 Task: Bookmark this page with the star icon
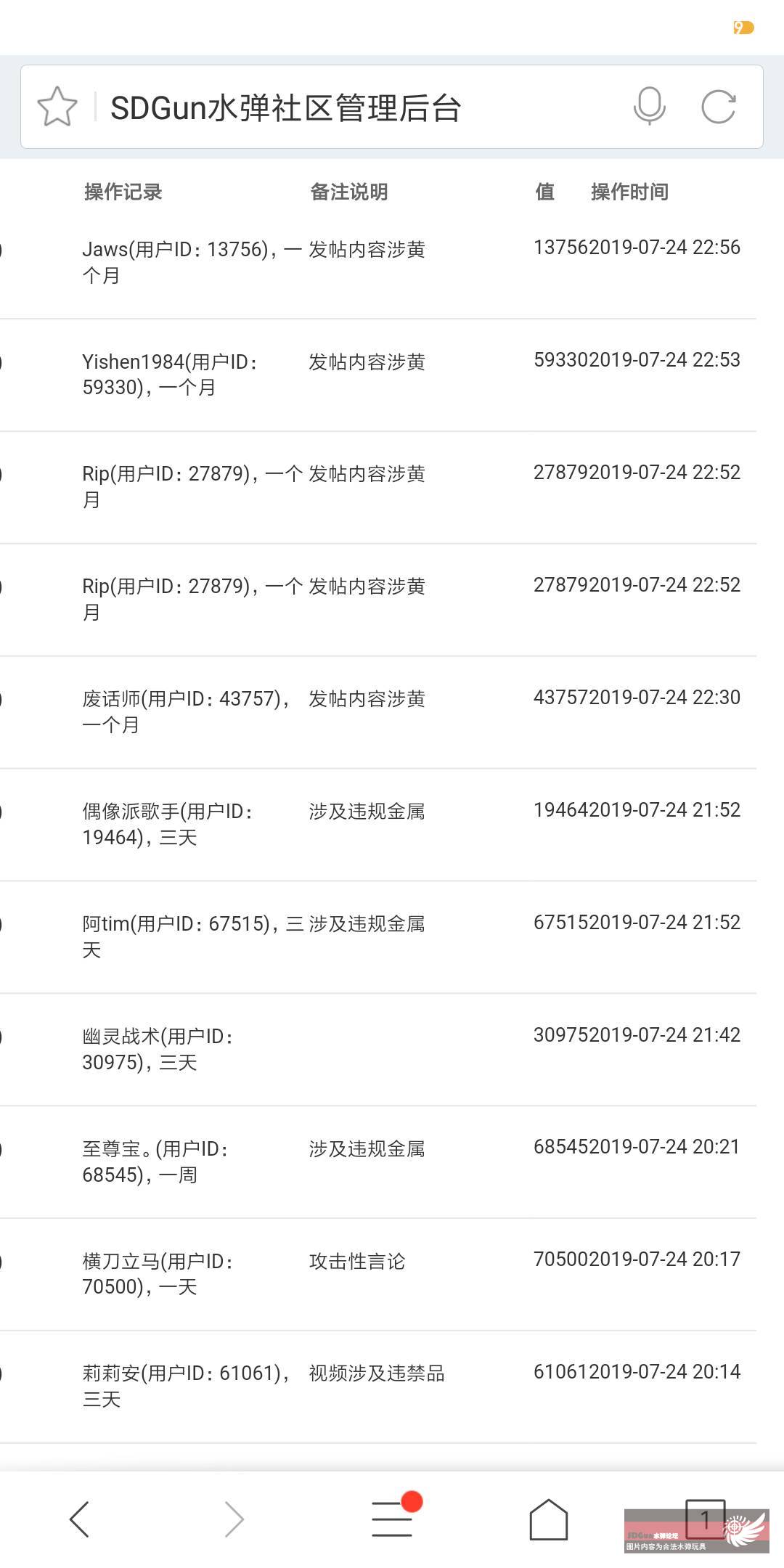pyautogui.click(x=57, y=107)
